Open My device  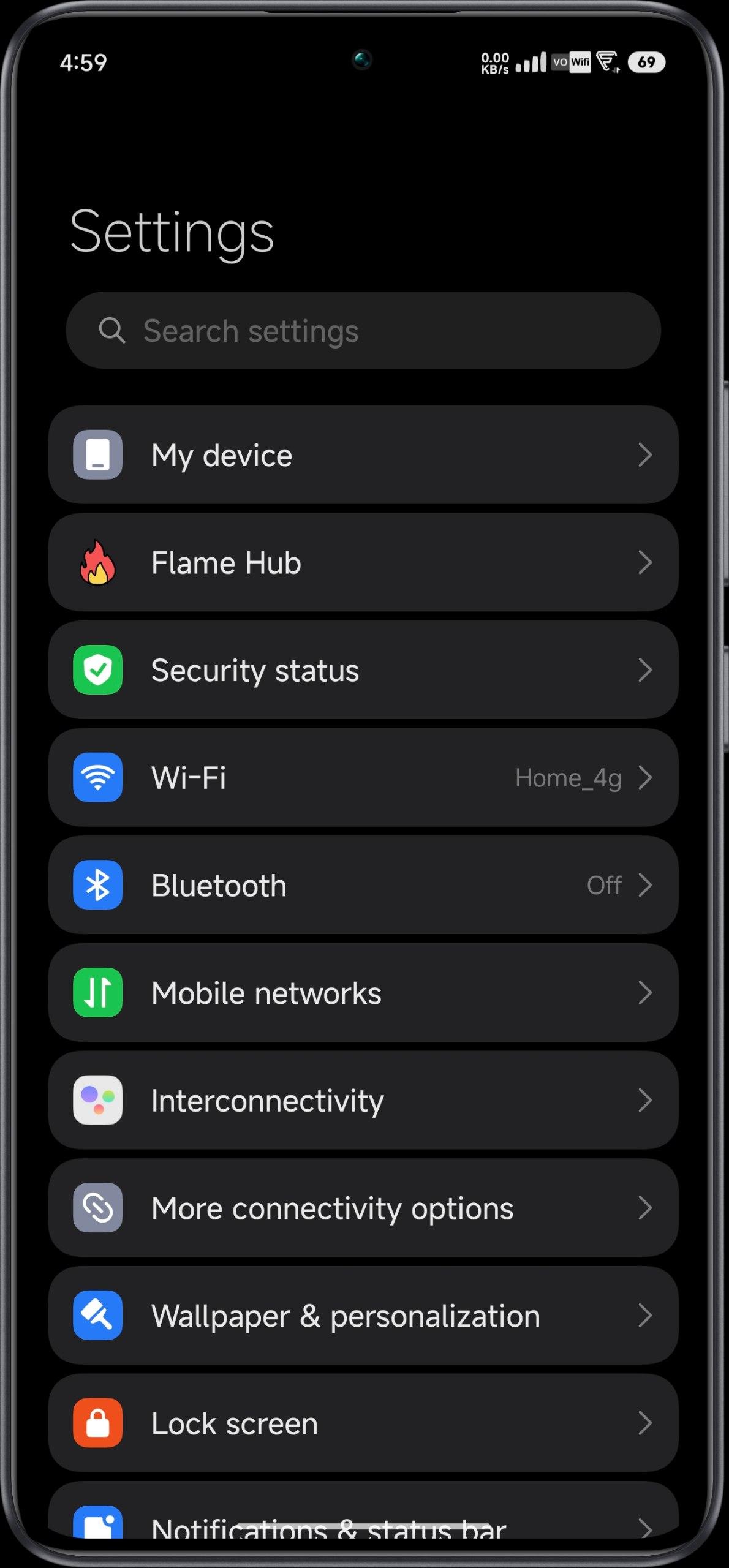pos(363,454)
